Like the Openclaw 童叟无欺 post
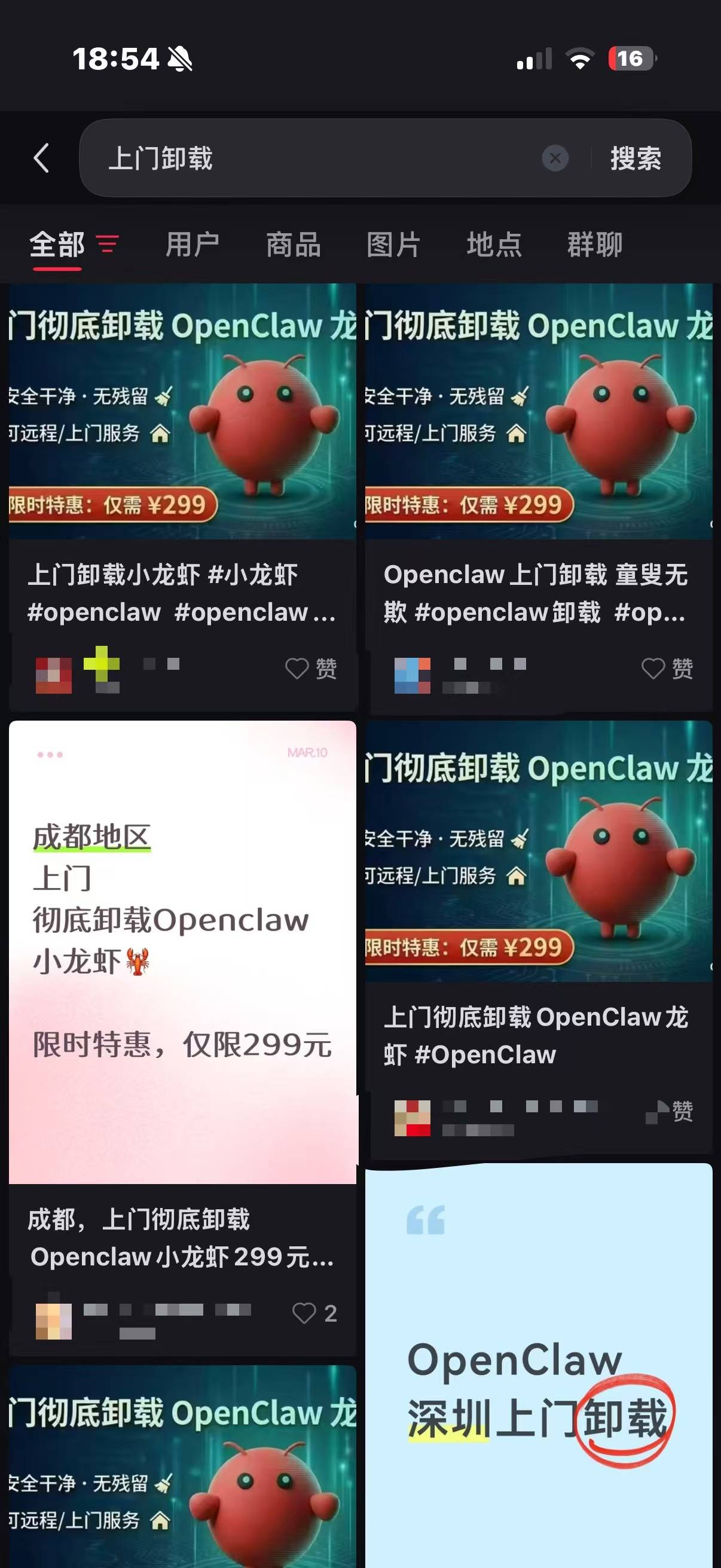The image size is (721, 1568). click(x=653, y=667)
